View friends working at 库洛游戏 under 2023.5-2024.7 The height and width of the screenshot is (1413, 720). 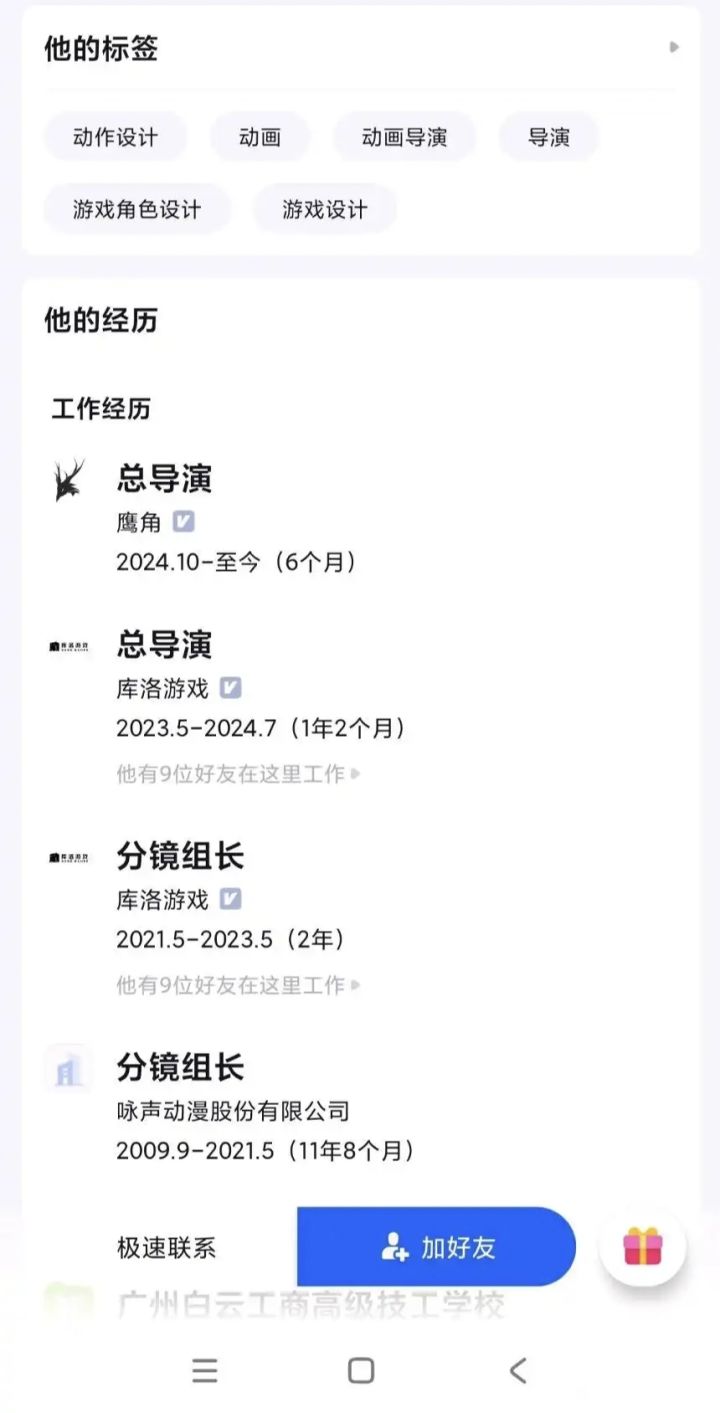(238, 773)
